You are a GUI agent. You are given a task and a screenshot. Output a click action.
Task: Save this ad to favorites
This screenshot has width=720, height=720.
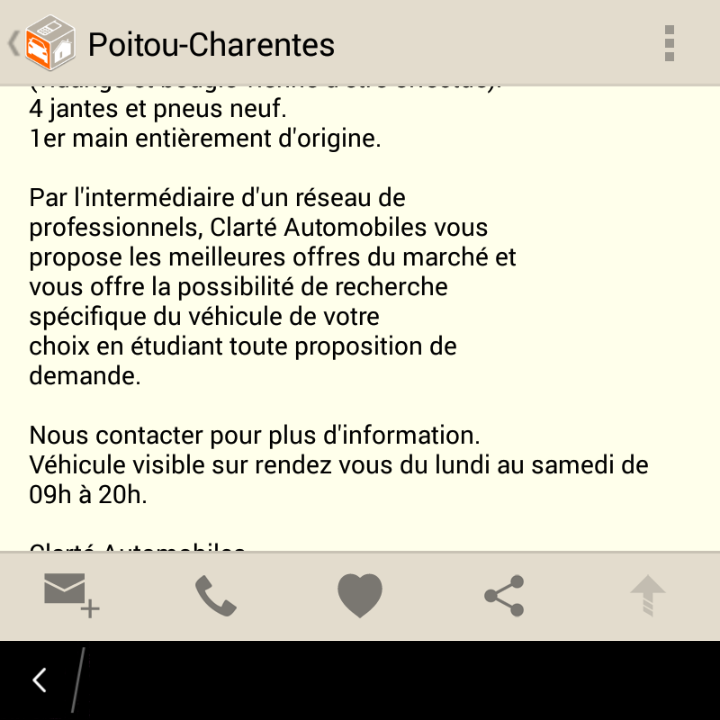pyautogui.click(x=360, y=596)
